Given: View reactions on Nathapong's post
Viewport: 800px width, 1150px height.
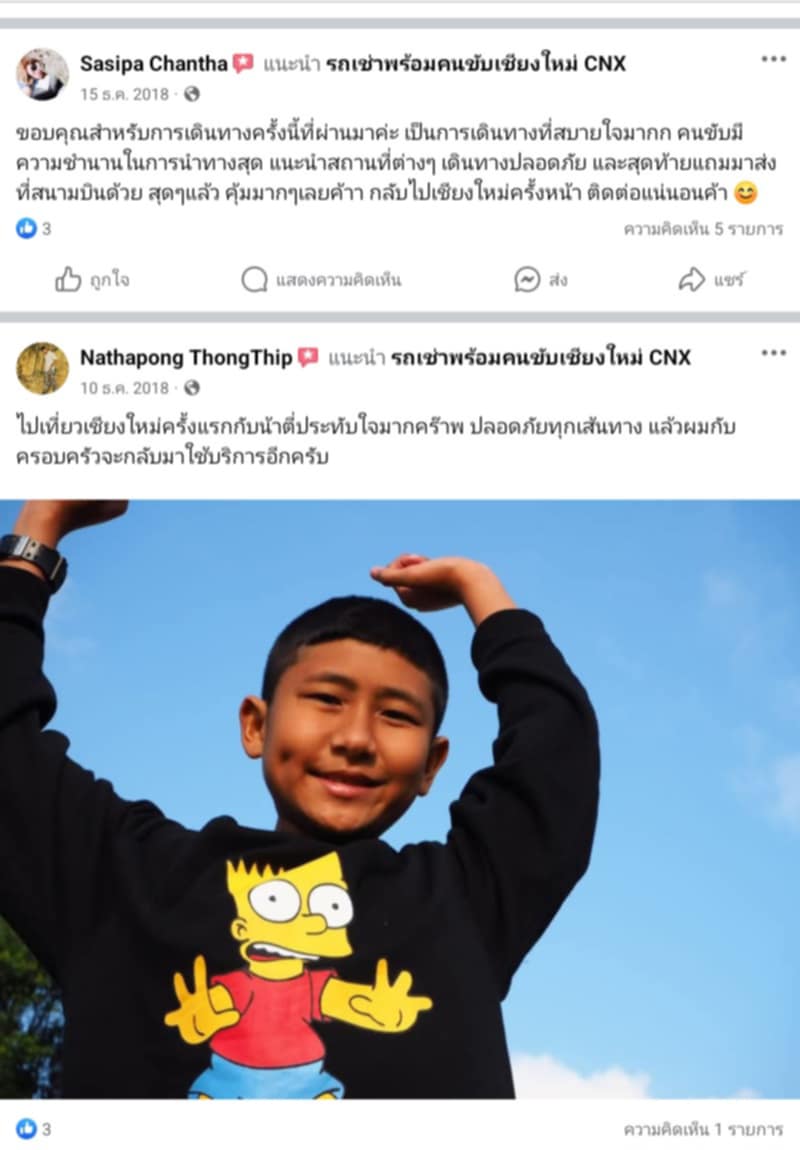Looking at the screenshot, I should tap(33, 1130).
